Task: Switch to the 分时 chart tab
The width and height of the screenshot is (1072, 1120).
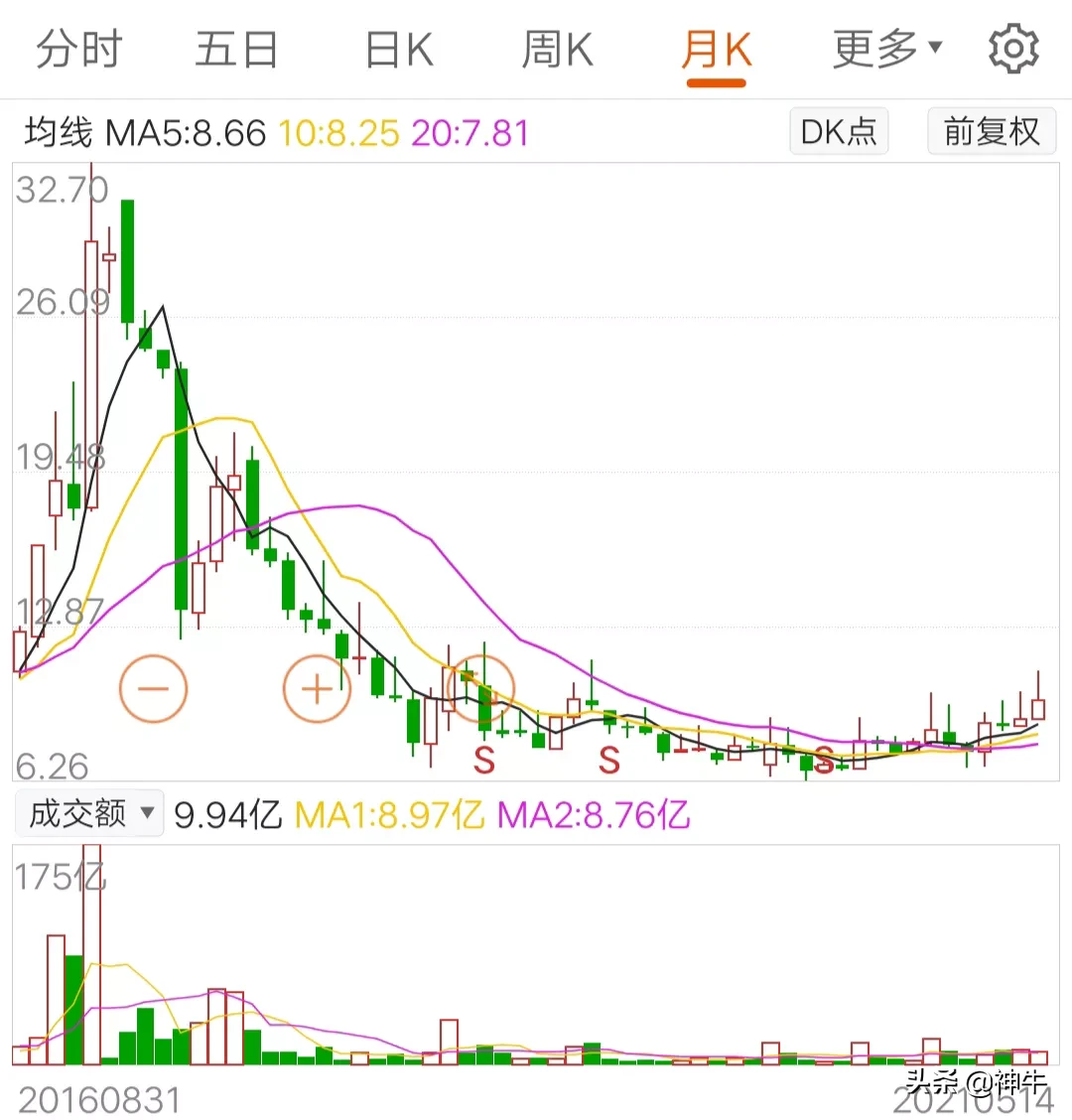Action: 79,50
